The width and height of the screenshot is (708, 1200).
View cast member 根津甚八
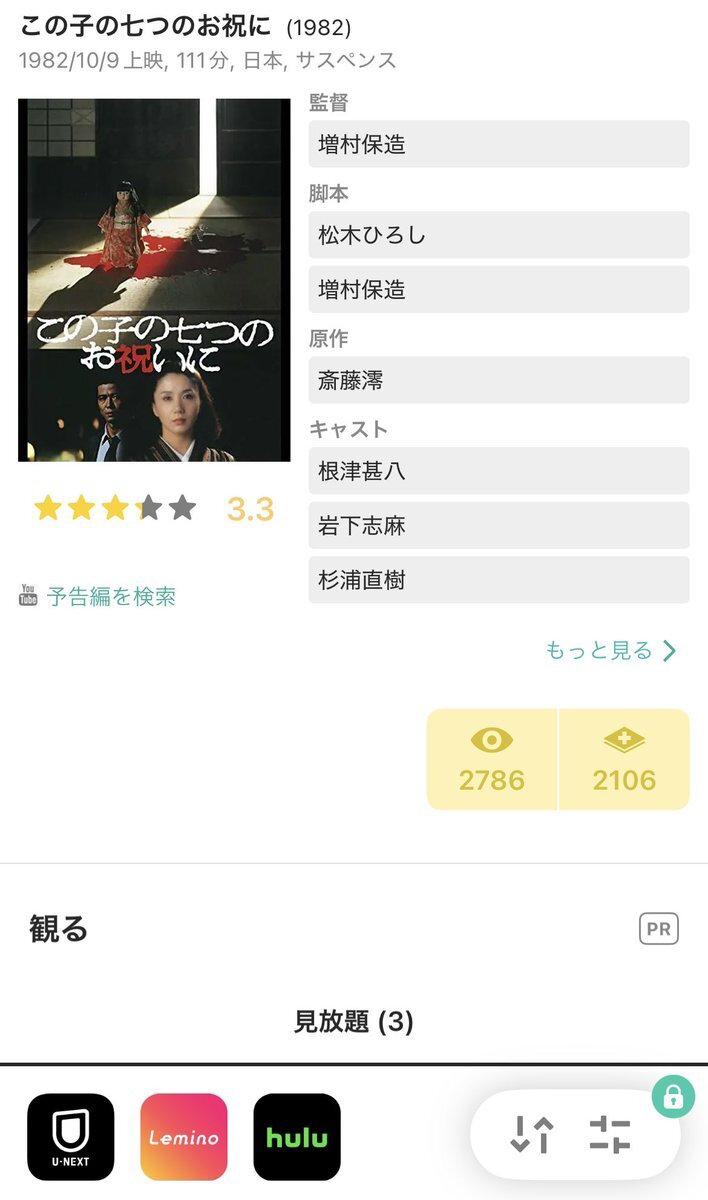click(x=498, y=471)
